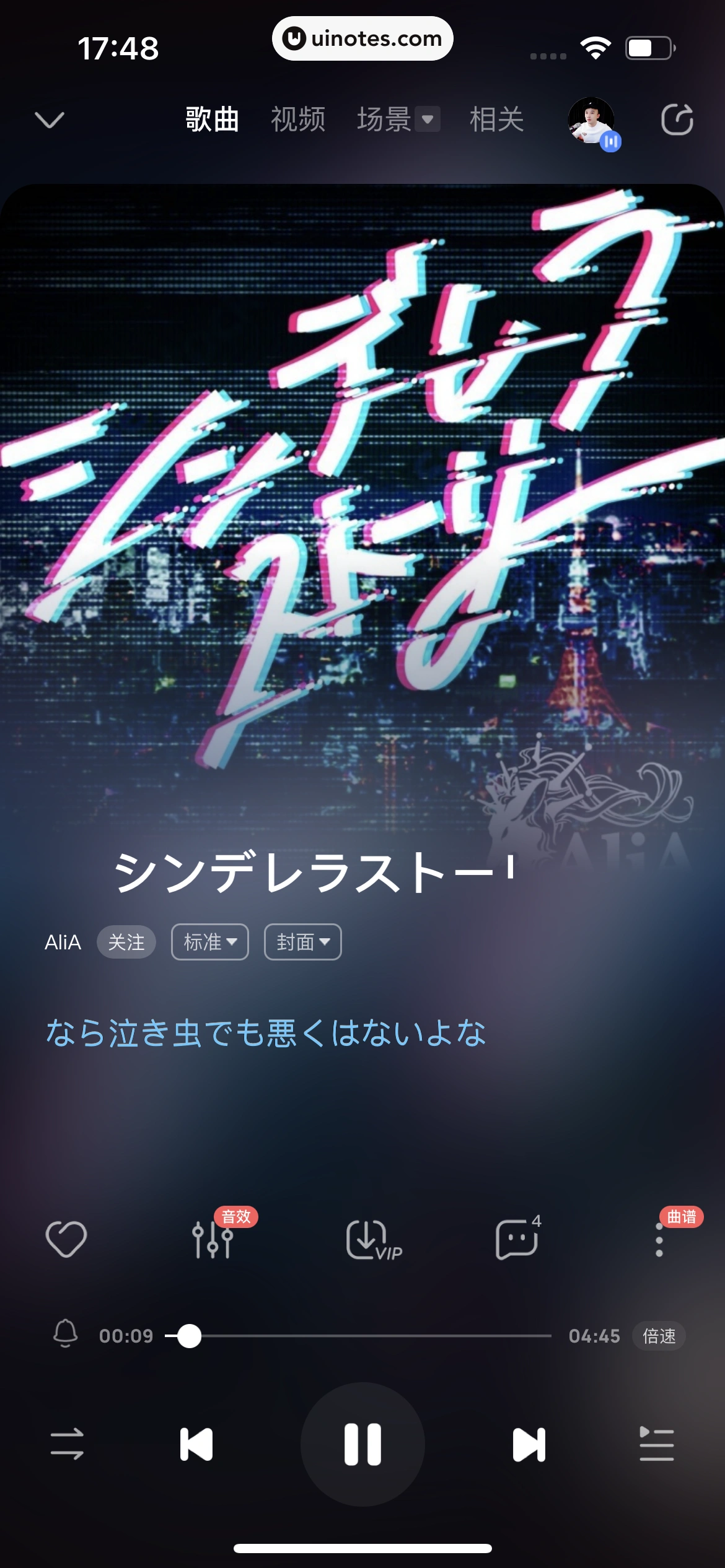Collapse the player with the down chevron
Viewport: 725px width, 1568px height.
point(50,120)
